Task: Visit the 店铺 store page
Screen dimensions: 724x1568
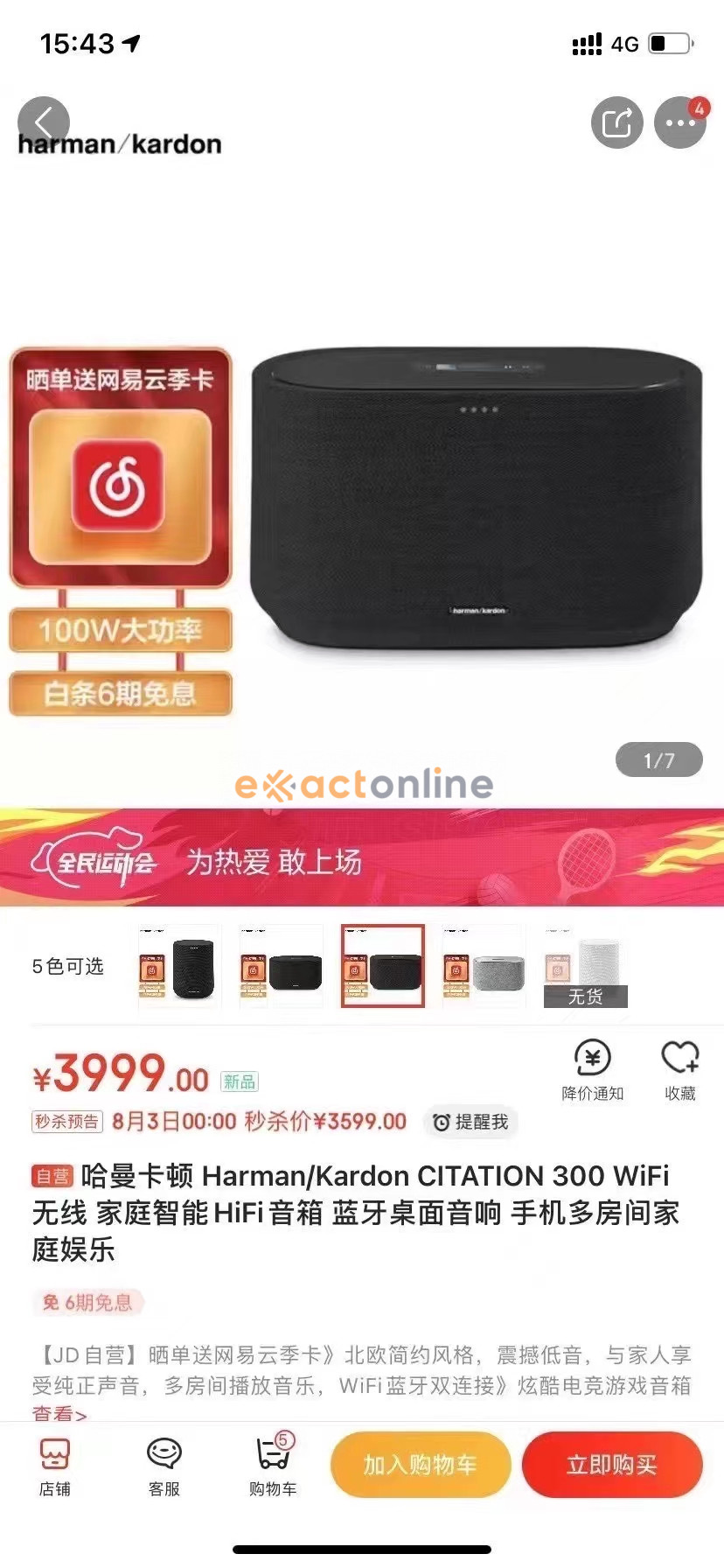Action: [54, 1465]
